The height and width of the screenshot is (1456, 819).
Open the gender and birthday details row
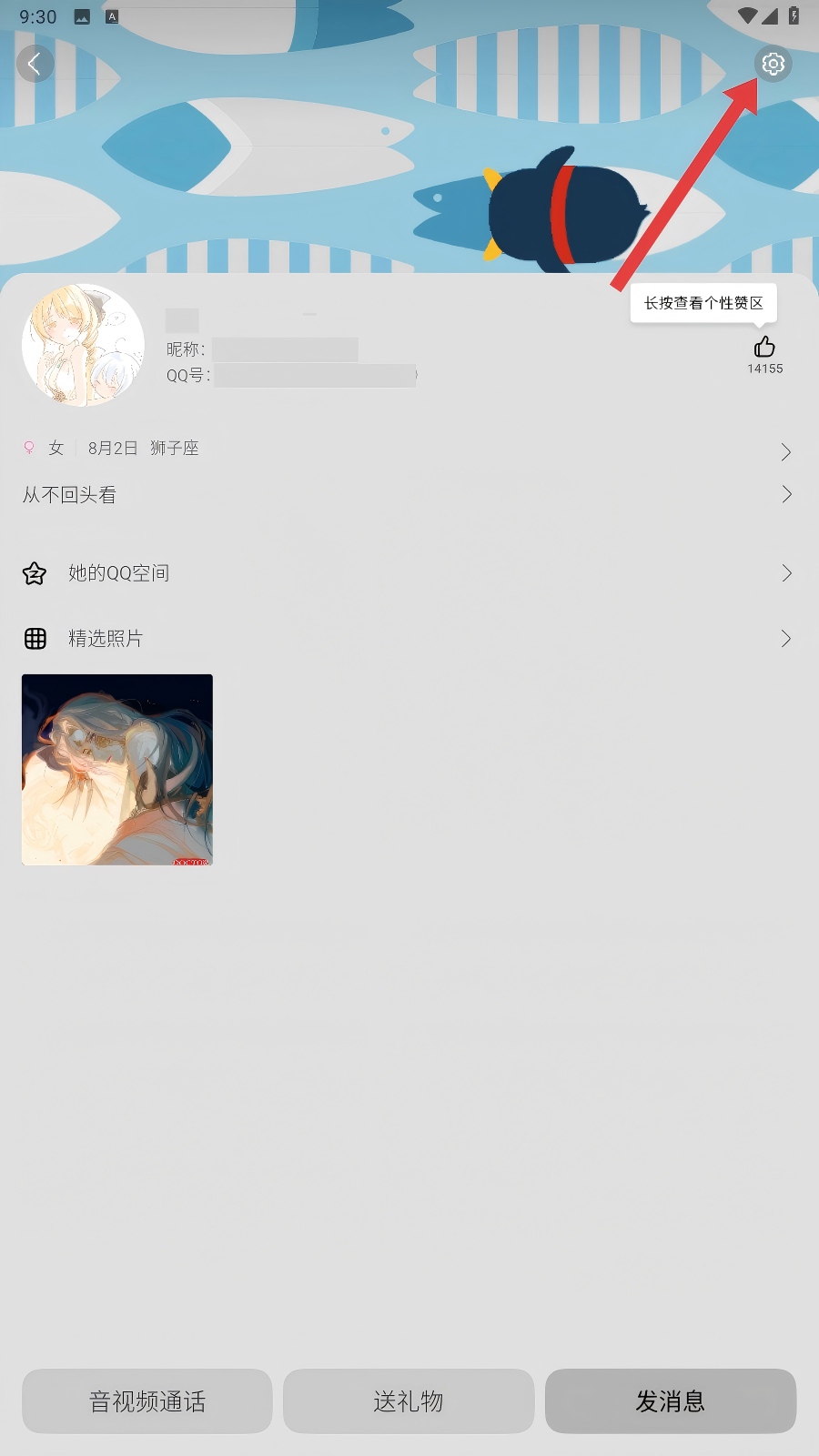[408, 449]
